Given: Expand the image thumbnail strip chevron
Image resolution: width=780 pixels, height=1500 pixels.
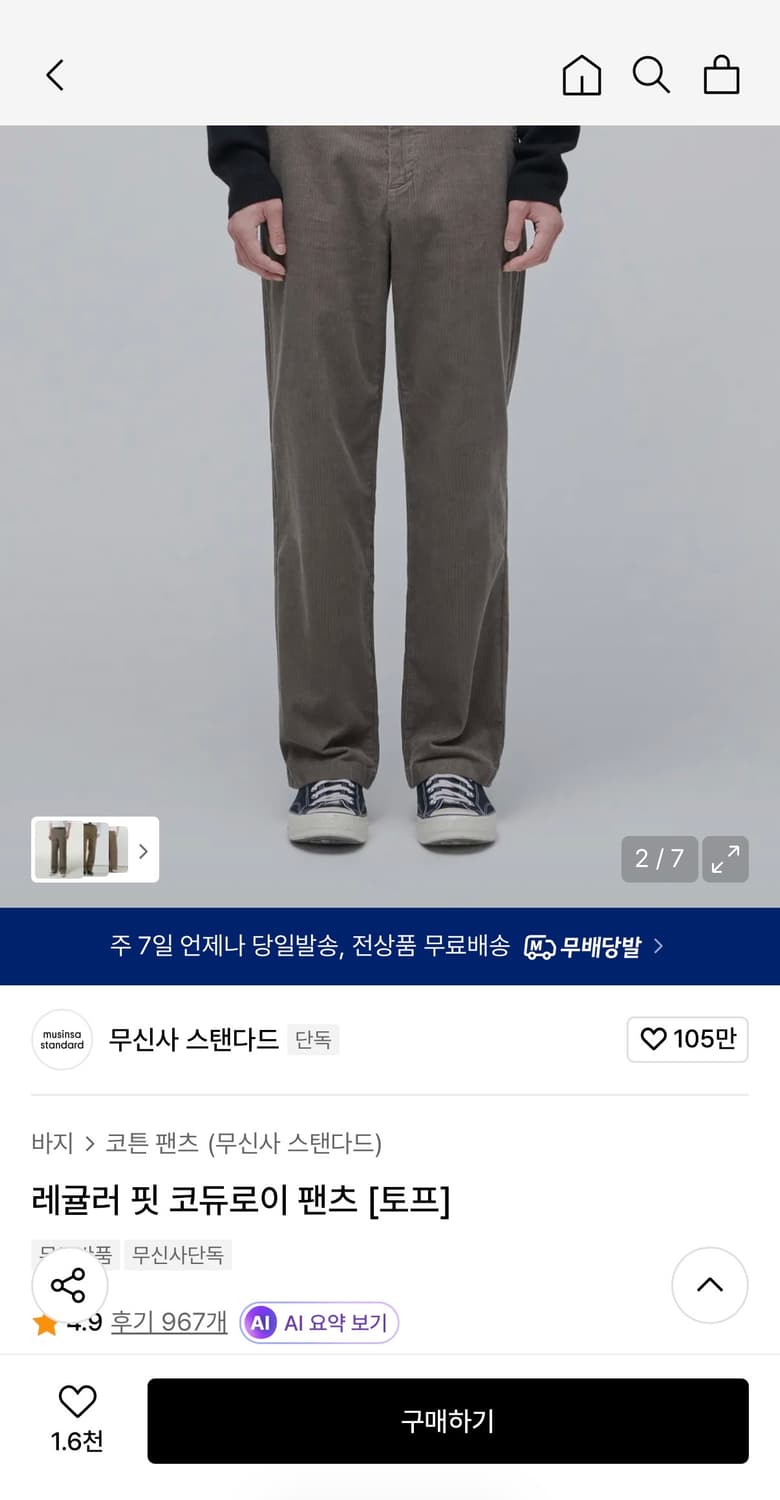Looking at the screenshot, I should point(143,850).
